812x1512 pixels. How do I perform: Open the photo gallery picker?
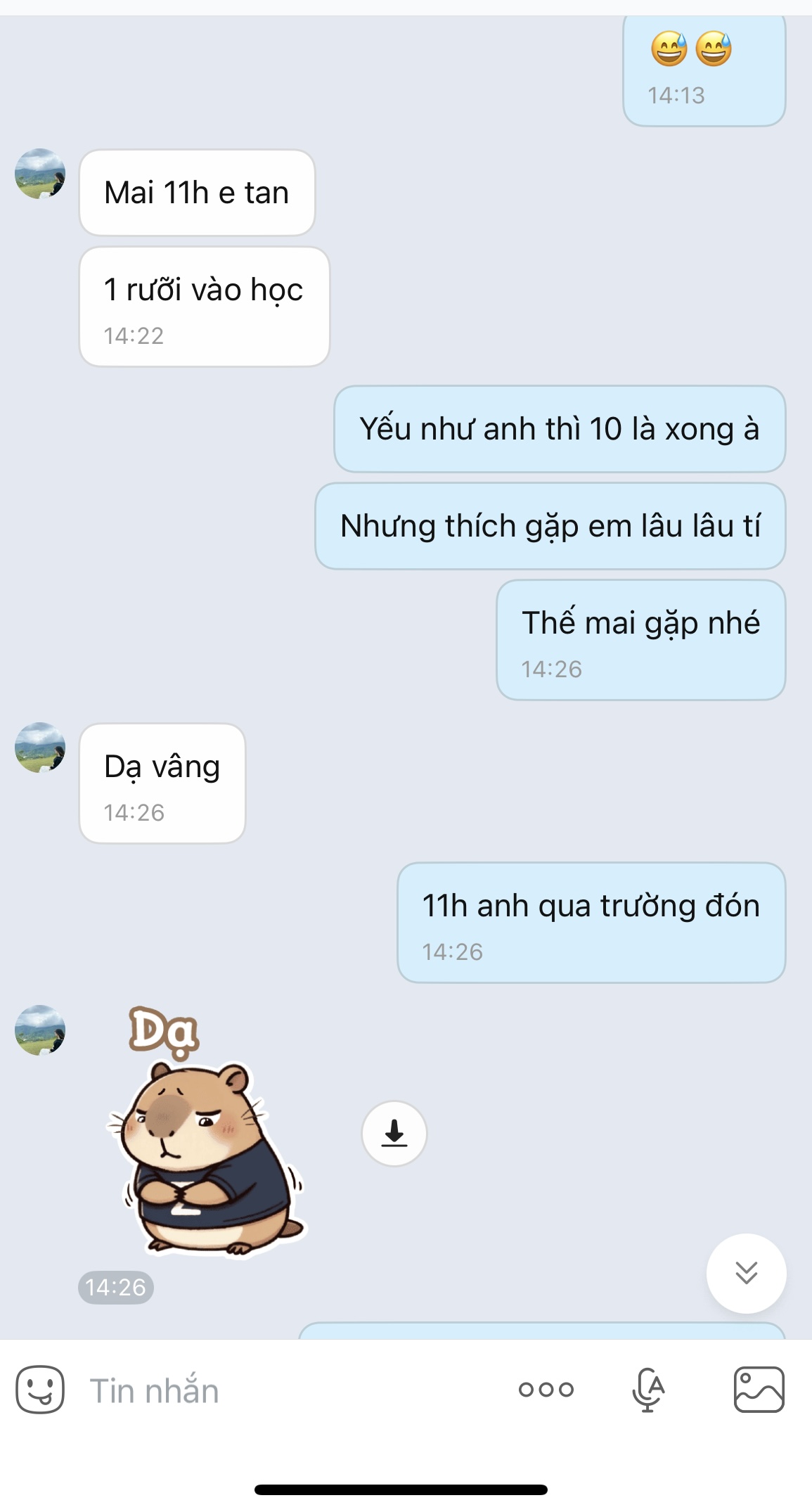tap(759, 1390)
